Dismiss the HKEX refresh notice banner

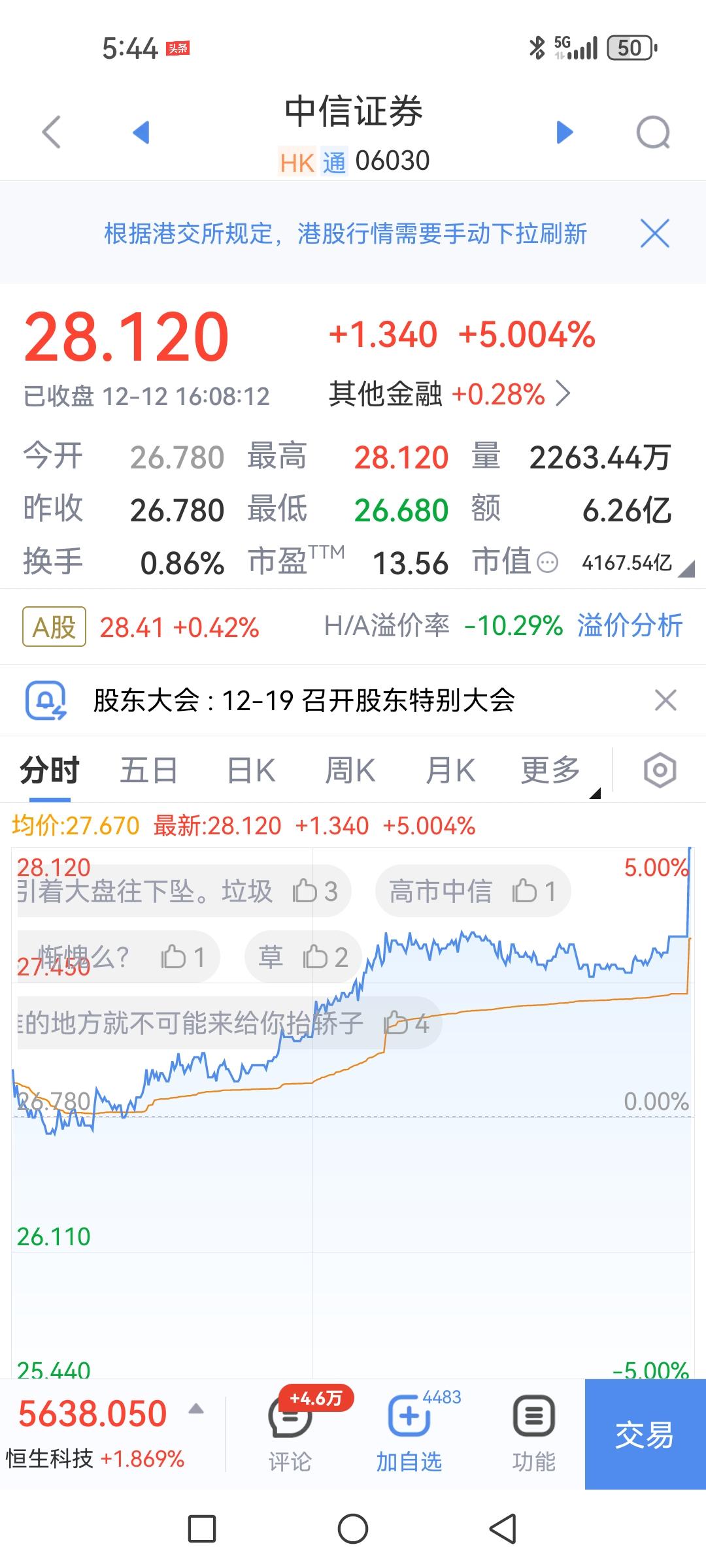coord(655,233)
